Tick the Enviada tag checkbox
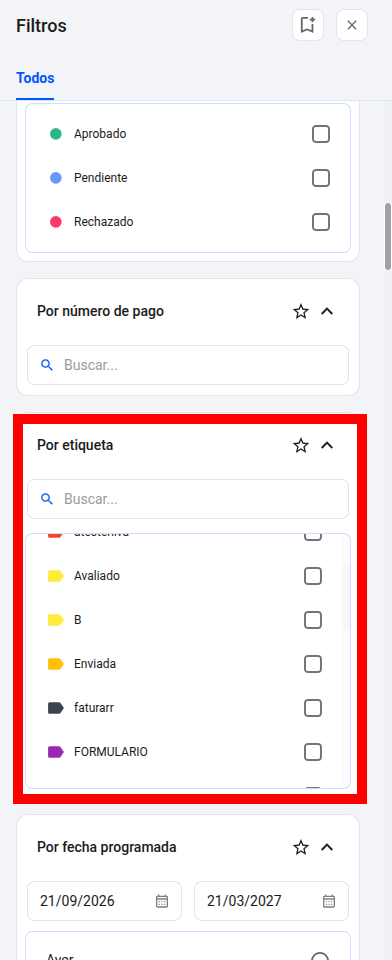Viewport: 392px width, 960px height. point(313,664)
